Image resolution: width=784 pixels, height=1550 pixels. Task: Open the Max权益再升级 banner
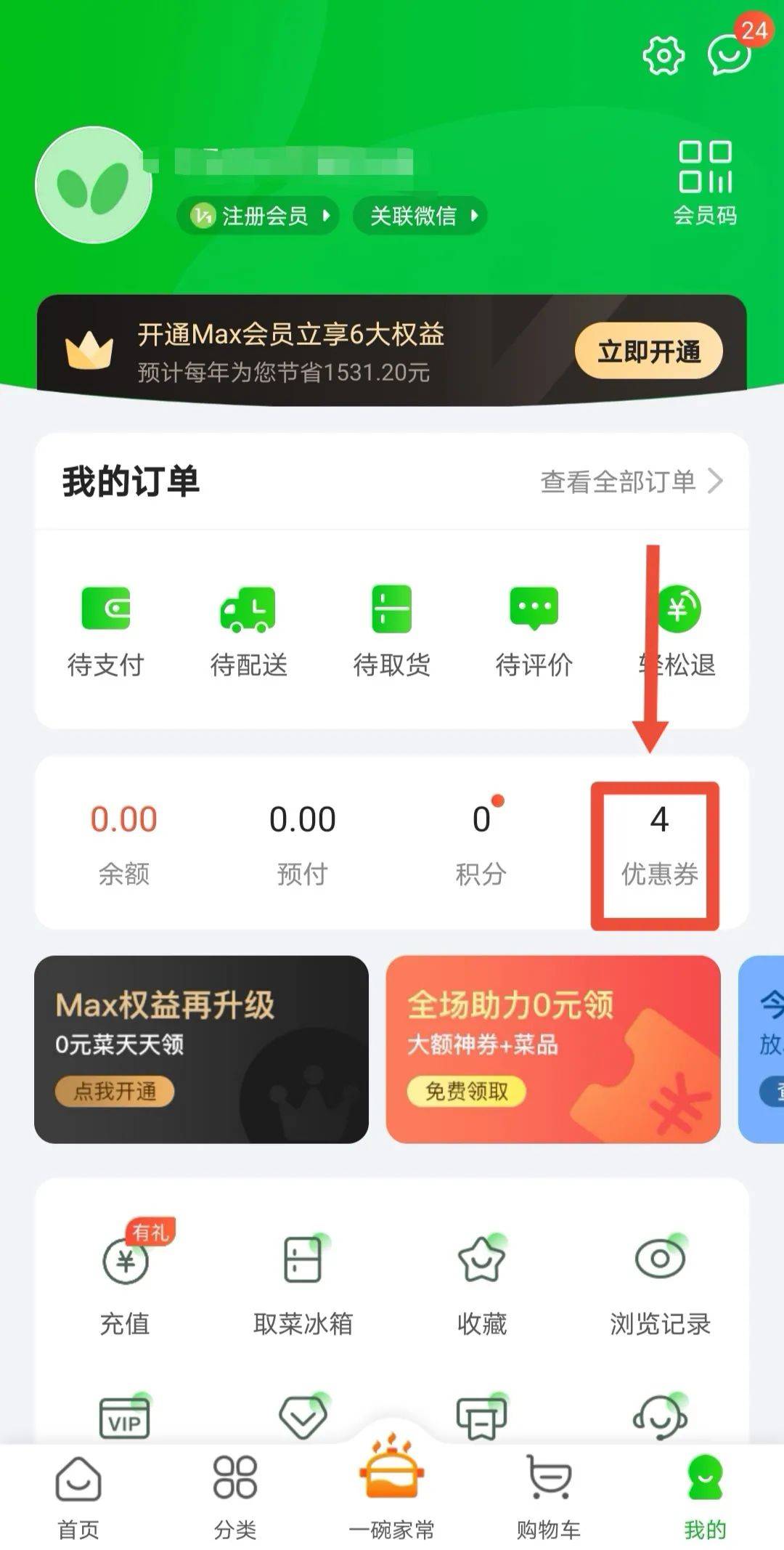pos(201,1049)
